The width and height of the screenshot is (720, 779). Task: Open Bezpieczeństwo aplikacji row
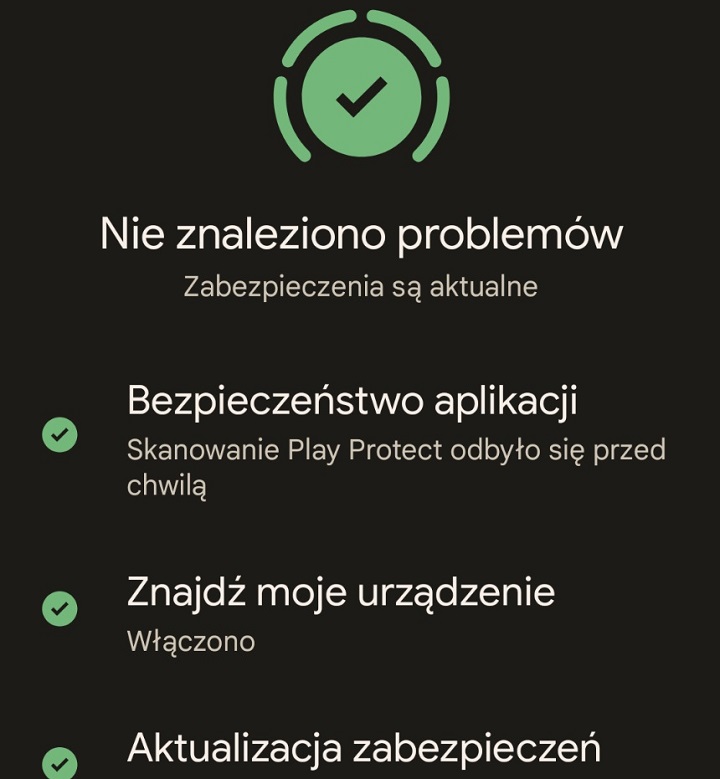[x=352, y=402]
